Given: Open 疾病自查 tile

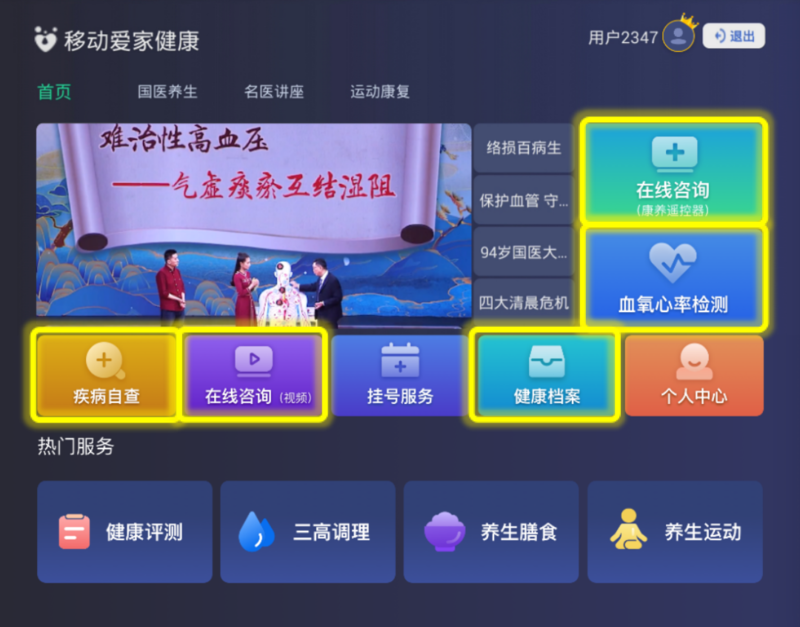Looking at the screenshot, I should pos(106,376).
